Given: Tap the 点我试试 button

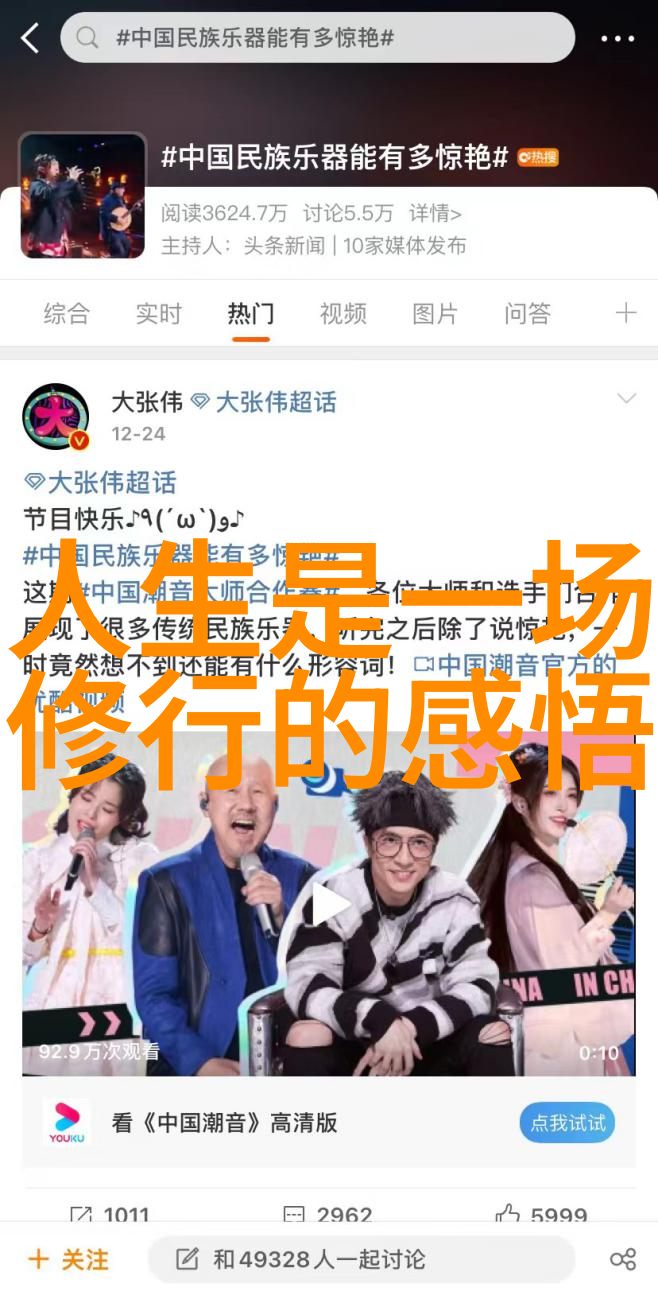Looking at the screenshot, I should click(x=567, y=1122).
